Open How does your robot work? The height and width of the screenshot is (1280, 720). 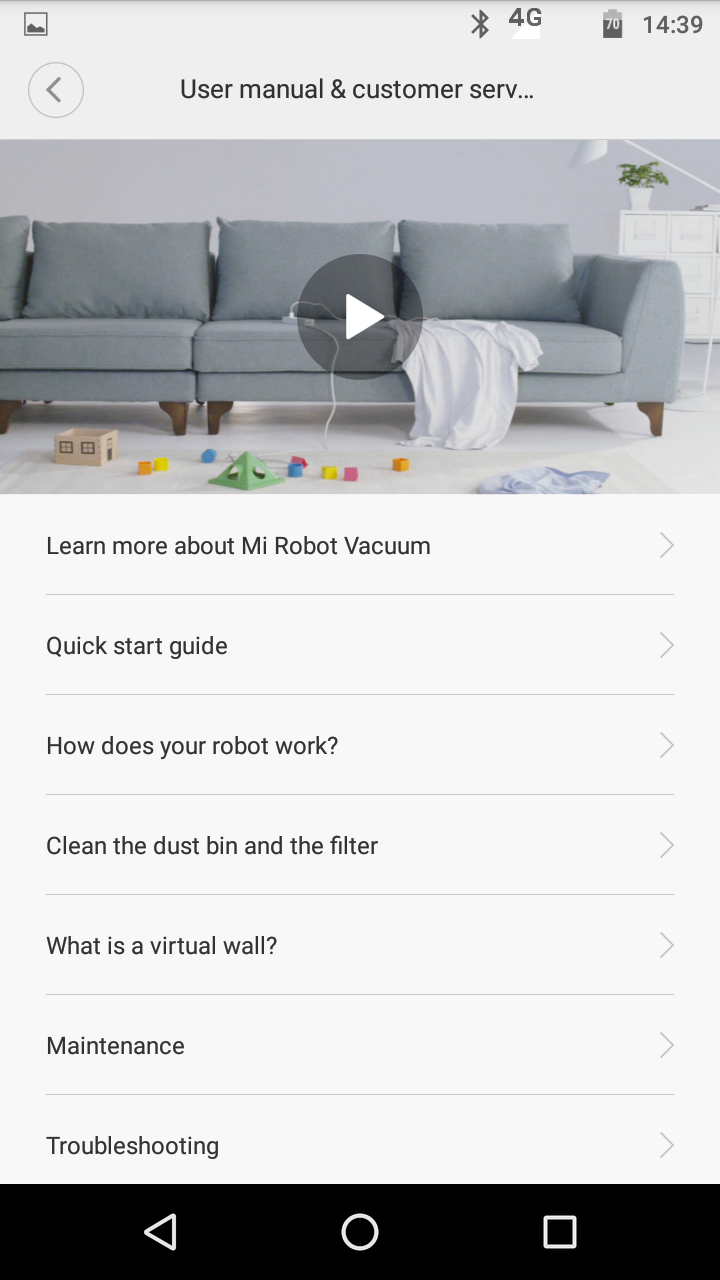[x=360, y=745]
